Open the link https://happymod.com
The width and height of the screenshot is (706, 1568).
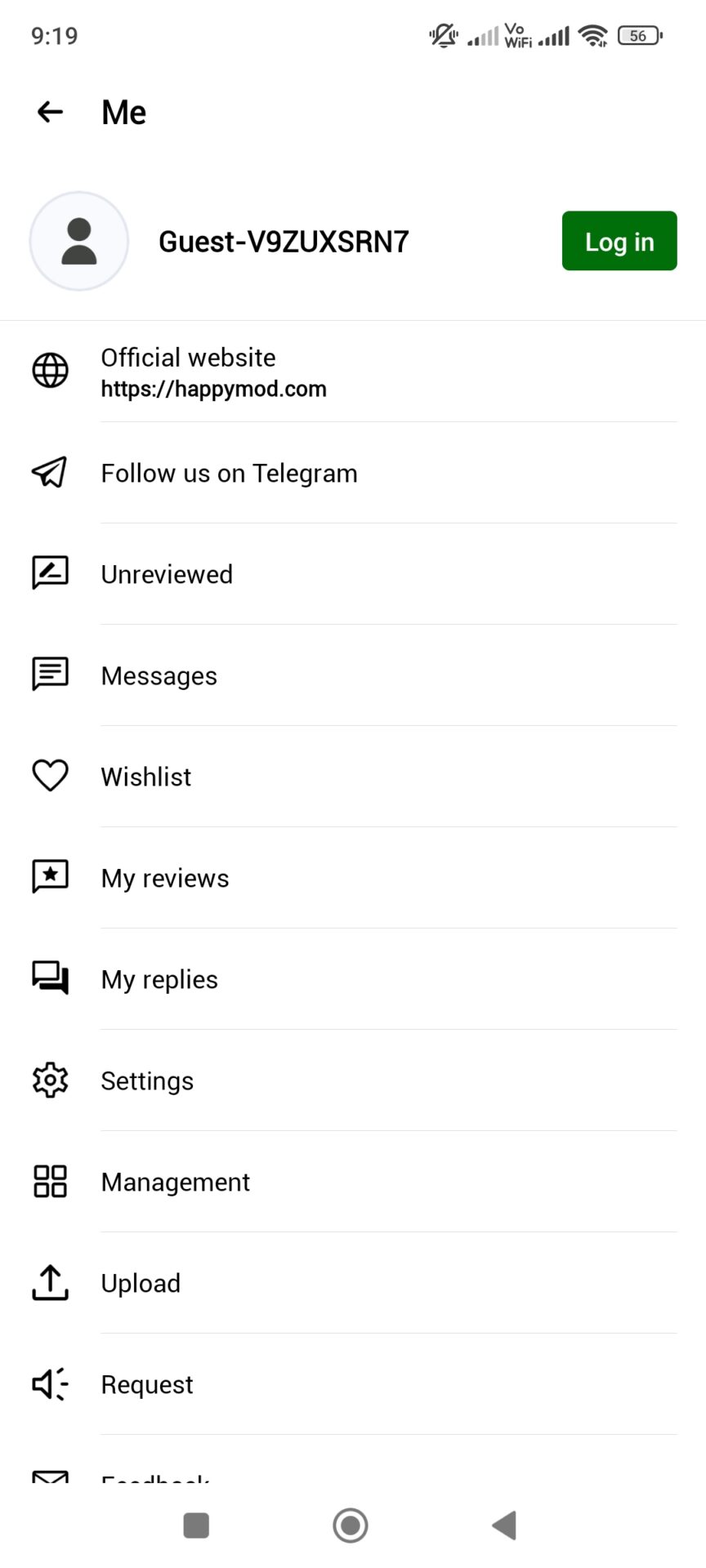click(214, 389)
